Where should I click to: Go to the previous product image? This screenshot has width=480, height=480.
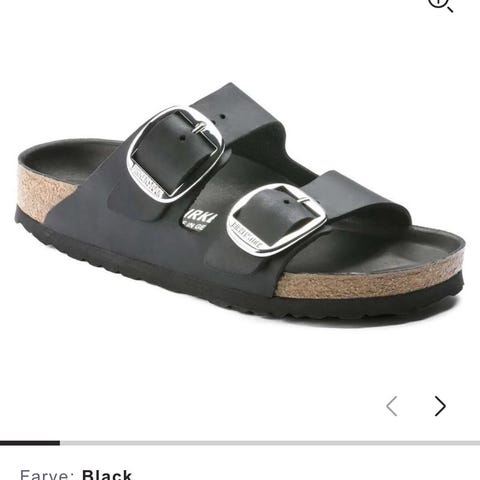point(392,406)
